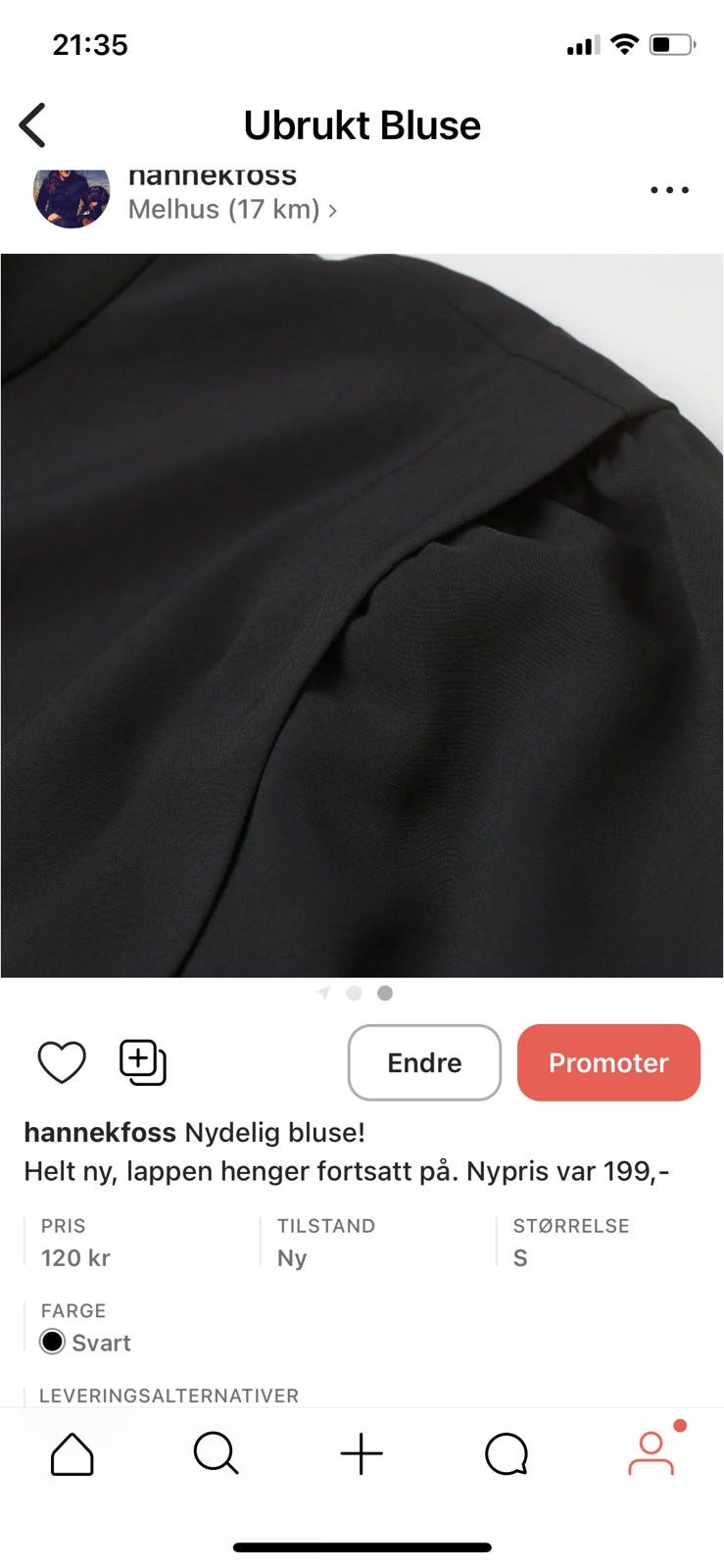Switch to the Ubrukt Bluse header view
724x1568 pixels.
pos(362,124)
